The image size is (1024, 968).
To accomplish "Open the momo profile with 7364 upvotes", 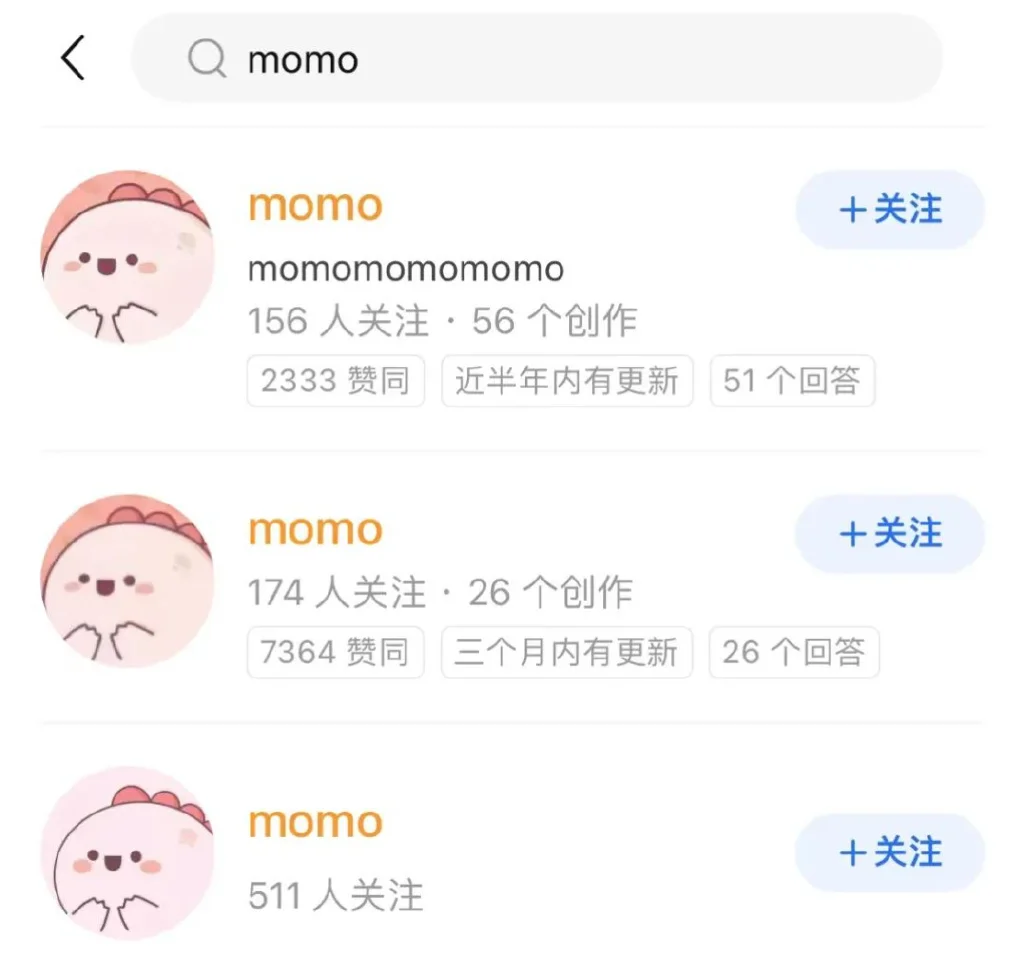I will coord(315,530).
